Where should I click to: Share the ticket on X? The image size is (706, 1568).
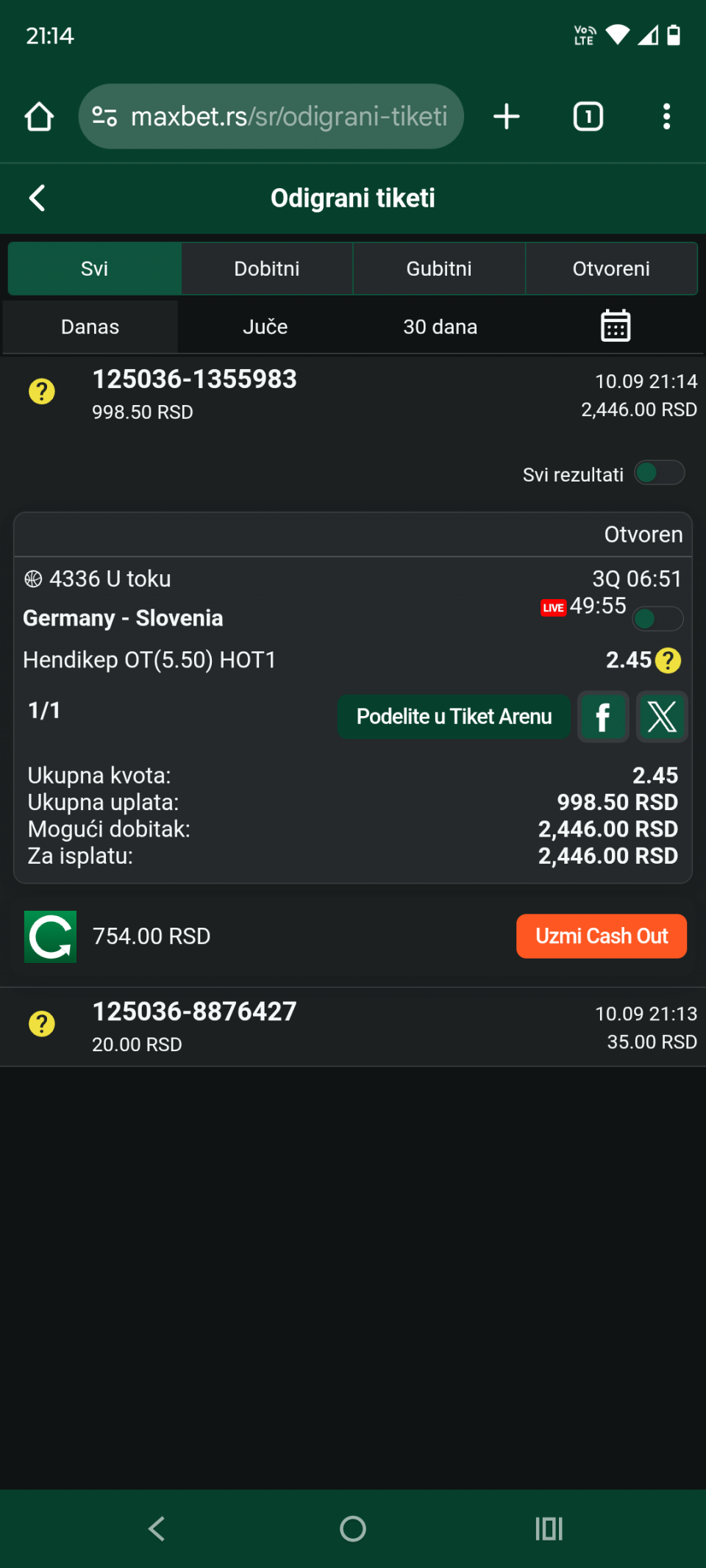[x=662, y=717]
